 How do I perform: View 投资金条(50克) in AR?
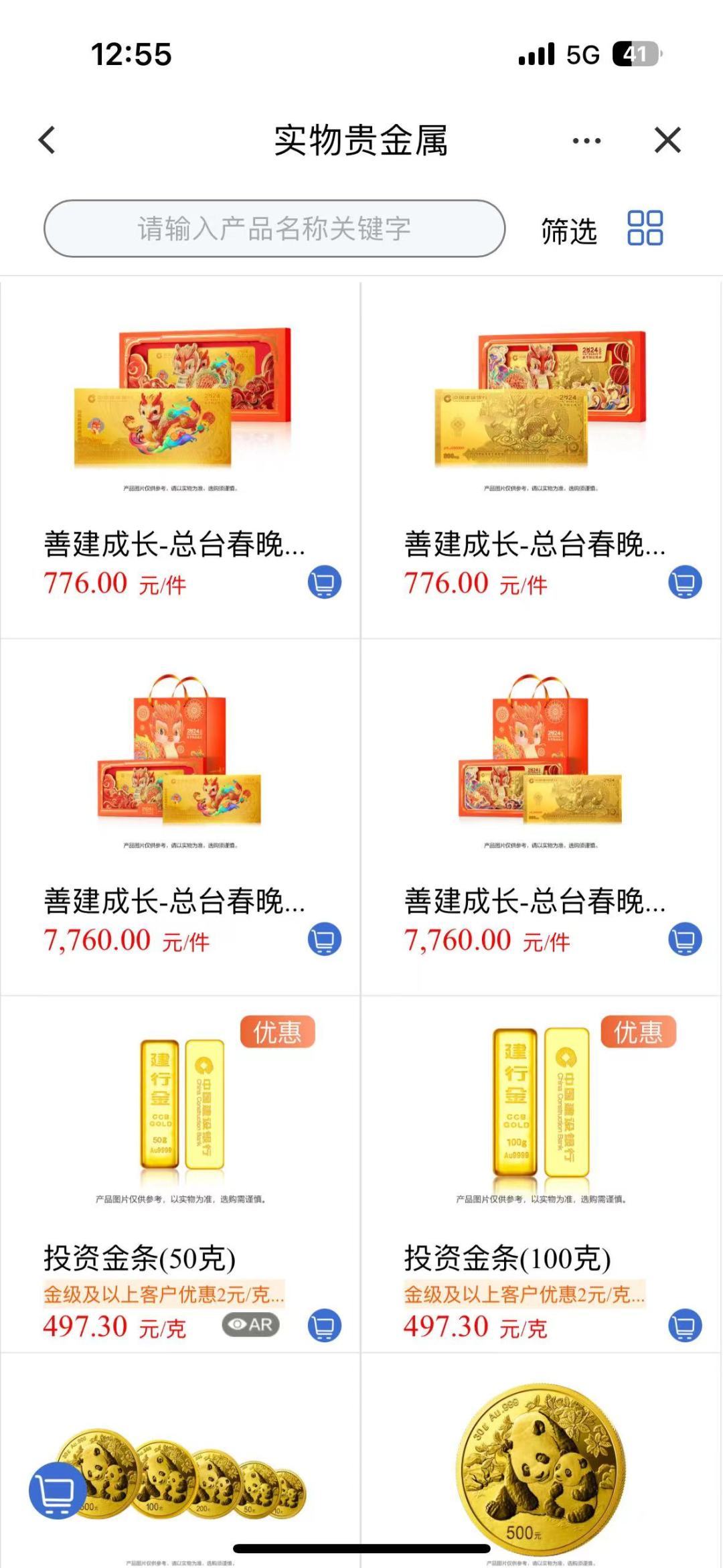coord(251,1324)
